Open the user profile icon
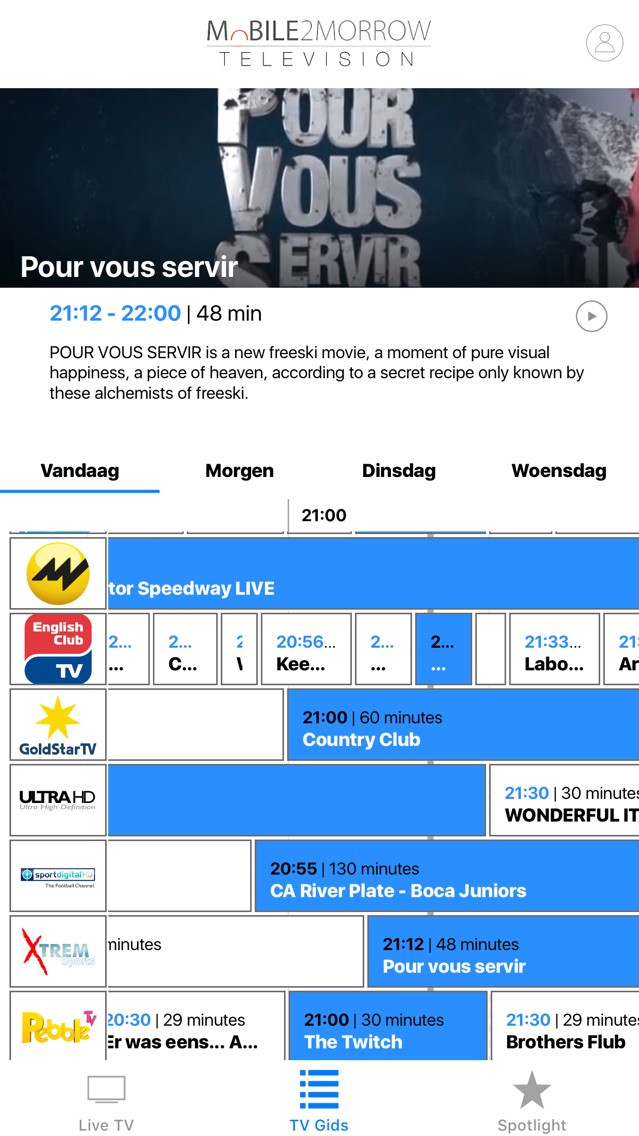The width and height of the screenshot is (639, 1136). coord(604,43)
